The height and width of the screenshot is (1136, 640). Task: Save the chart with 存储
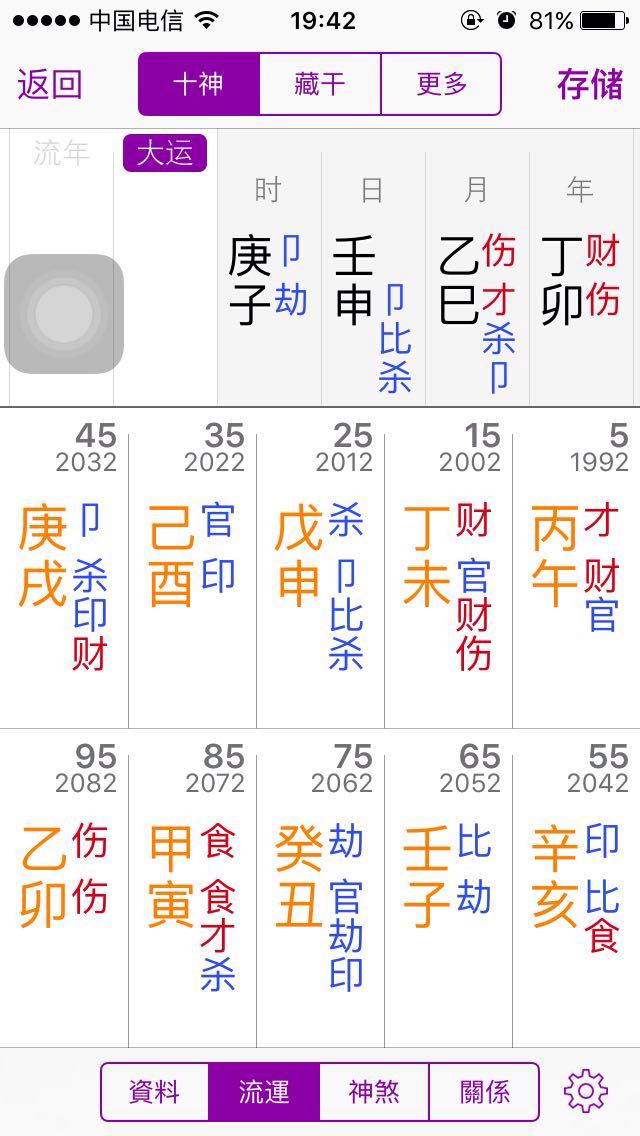pos(590,85)
